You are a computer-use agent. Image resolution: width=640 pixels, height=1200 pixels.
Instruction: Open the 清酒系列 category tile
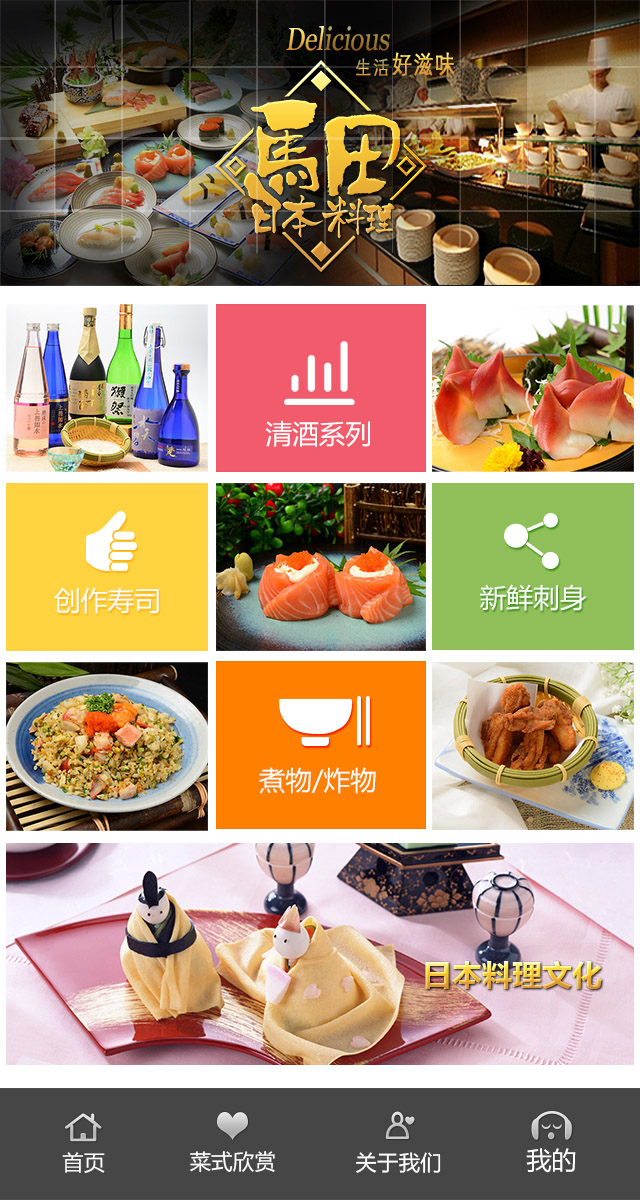[320, 388]
